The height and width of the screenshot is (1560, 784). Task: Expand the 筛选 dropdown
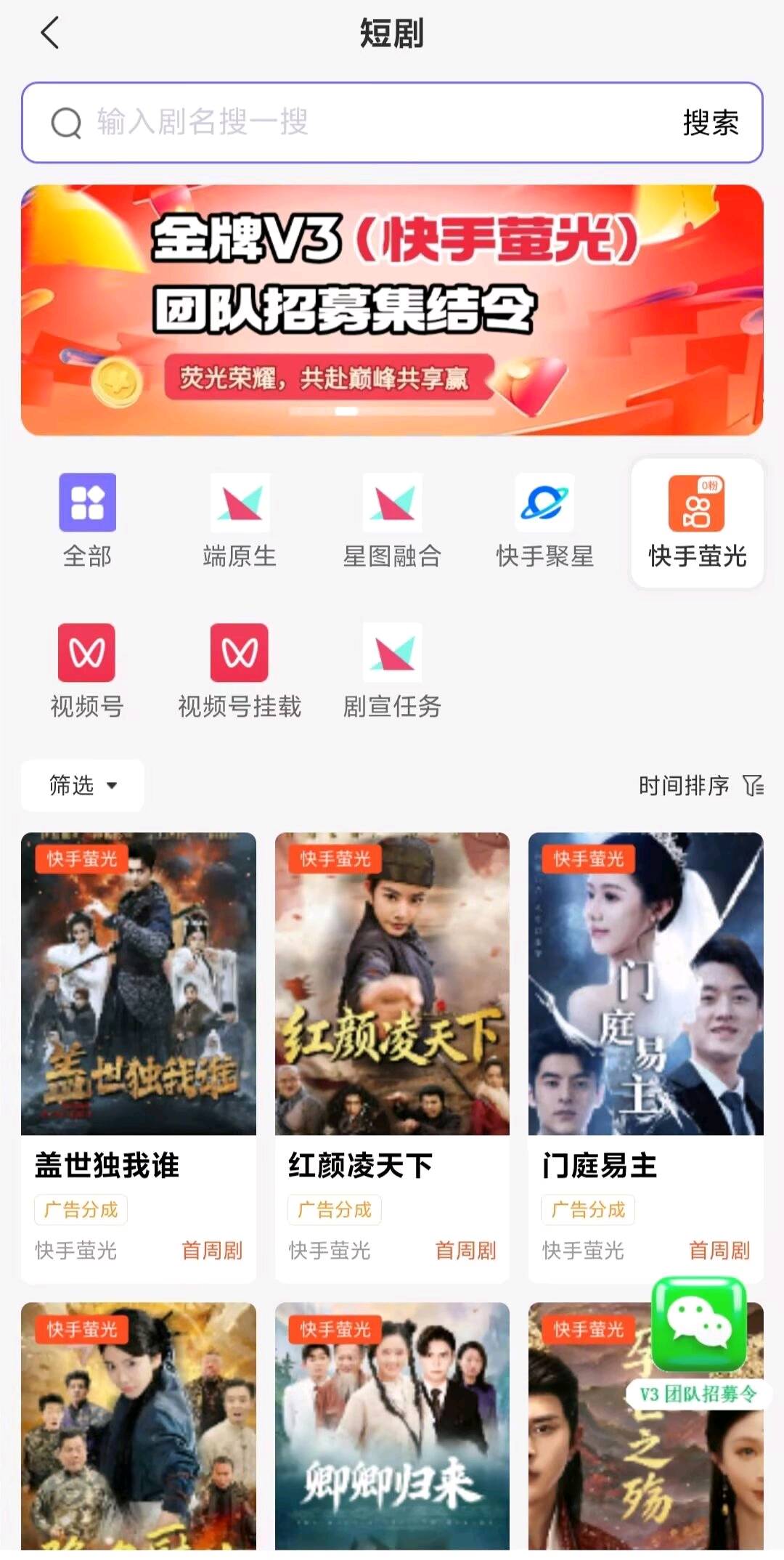coord(81,785)
